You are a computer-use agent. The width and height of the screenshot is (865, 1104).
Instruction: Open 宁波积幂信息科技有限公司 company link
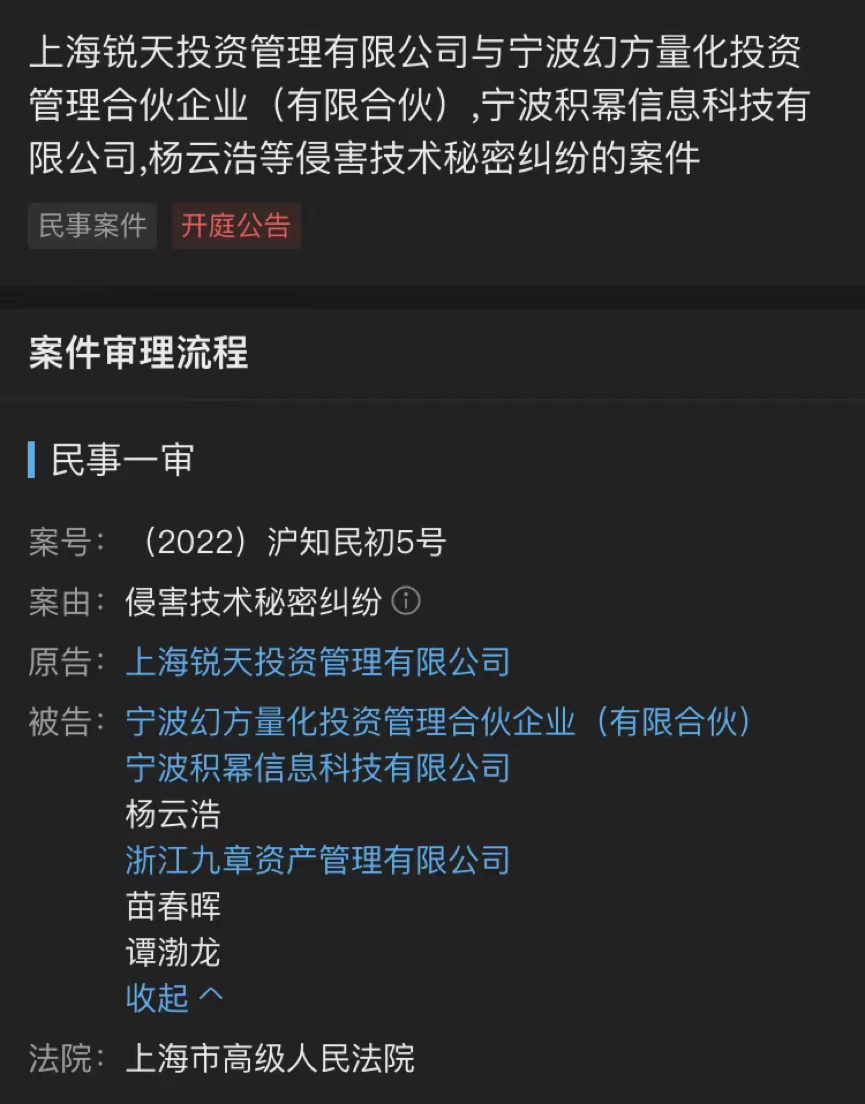pos(318,767)
